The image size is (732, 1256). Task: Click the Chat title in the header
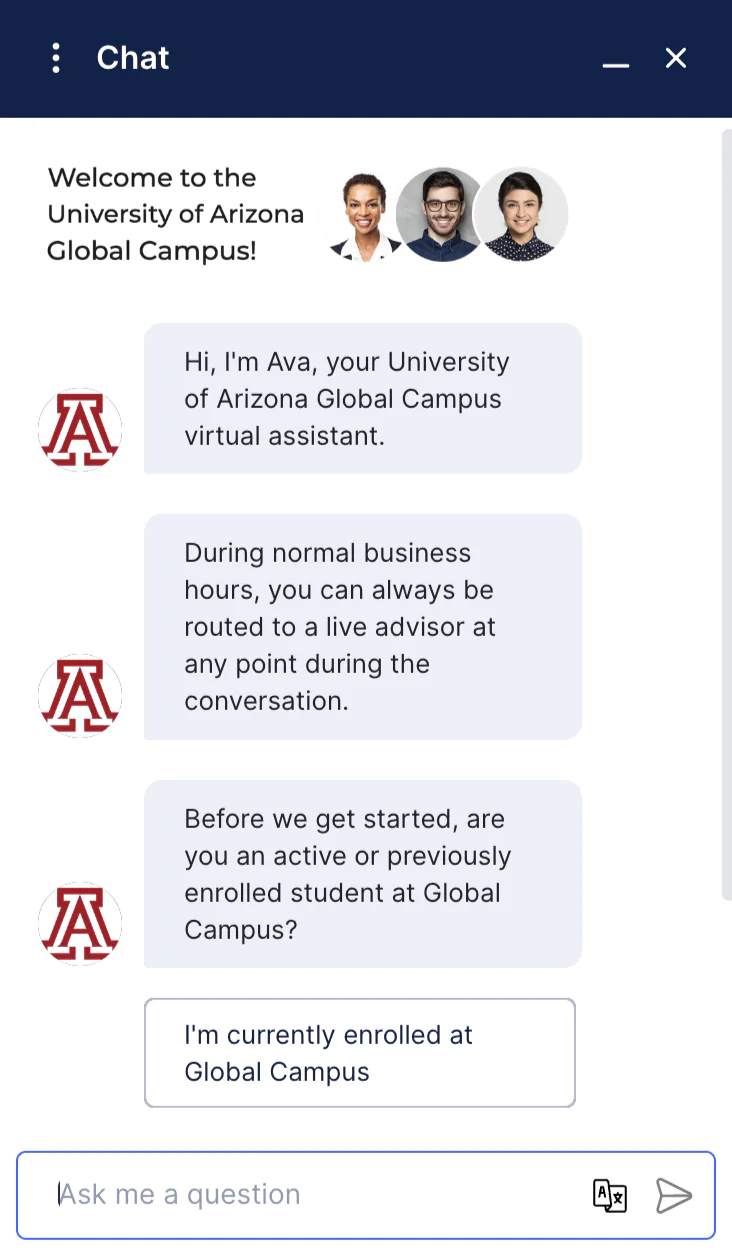point(132,58)
